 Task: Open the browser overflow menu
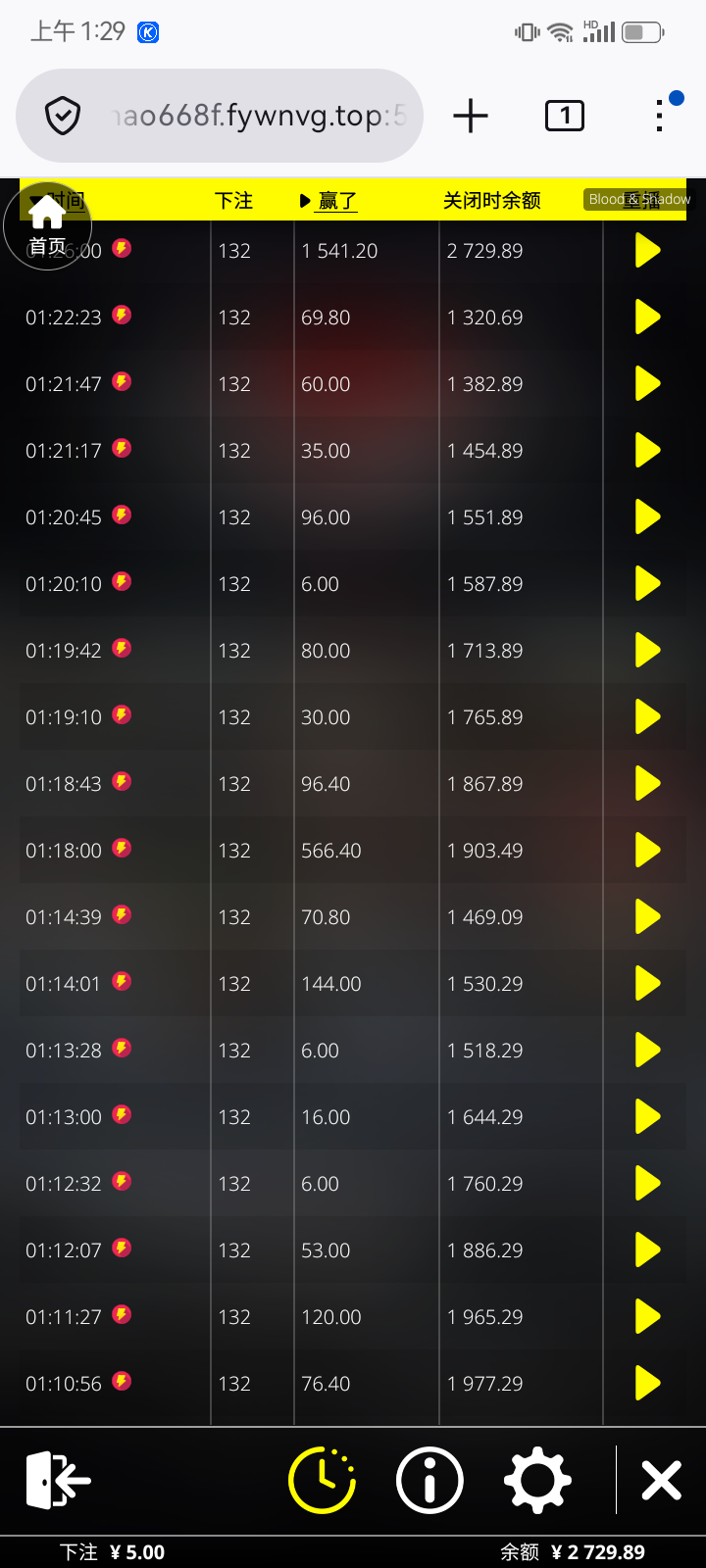pyautogui.click(x=660, y=117)
